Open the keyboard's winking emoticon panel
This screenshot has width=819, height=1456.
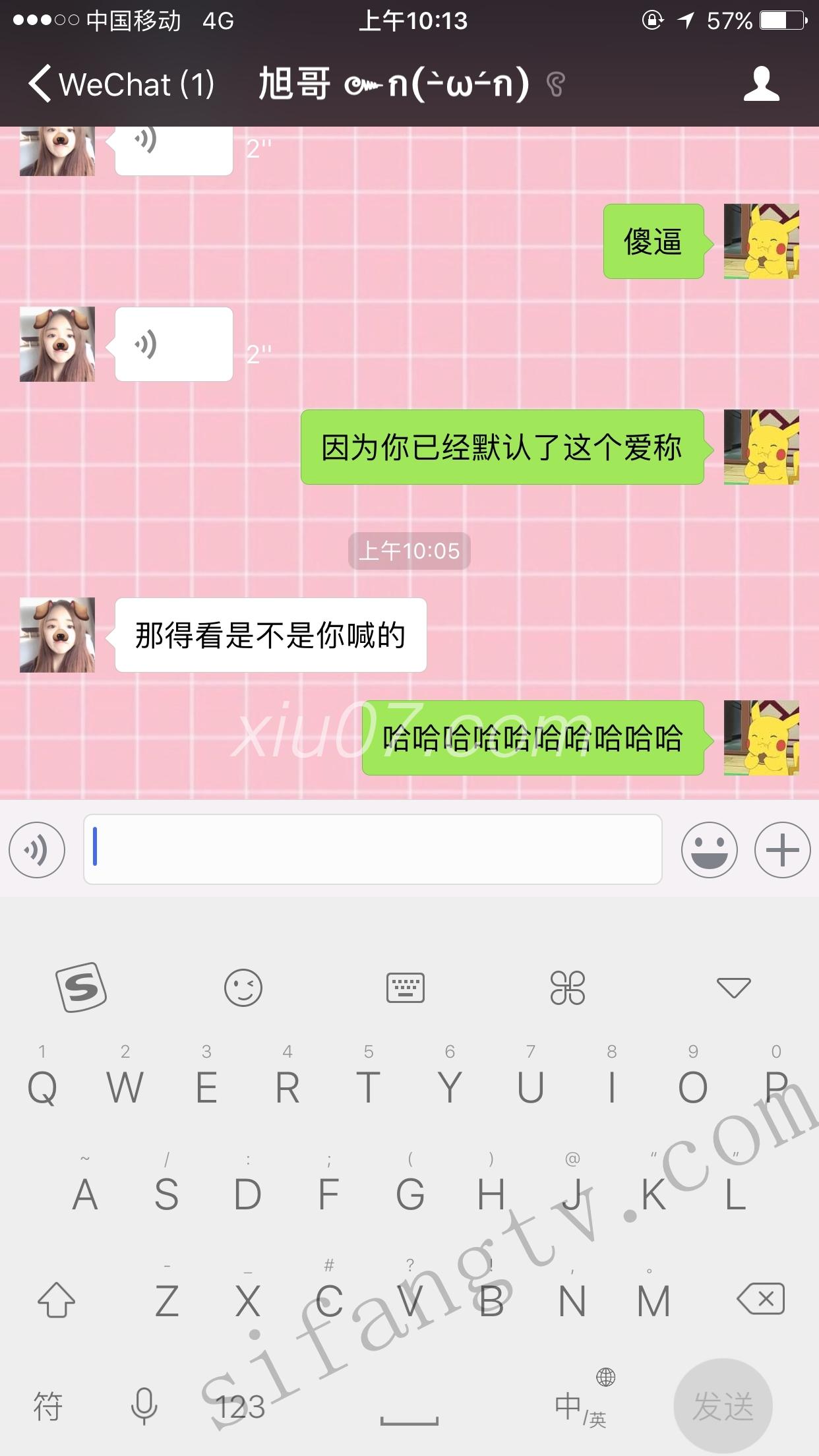pyautogui.click(x=243, y=987)
